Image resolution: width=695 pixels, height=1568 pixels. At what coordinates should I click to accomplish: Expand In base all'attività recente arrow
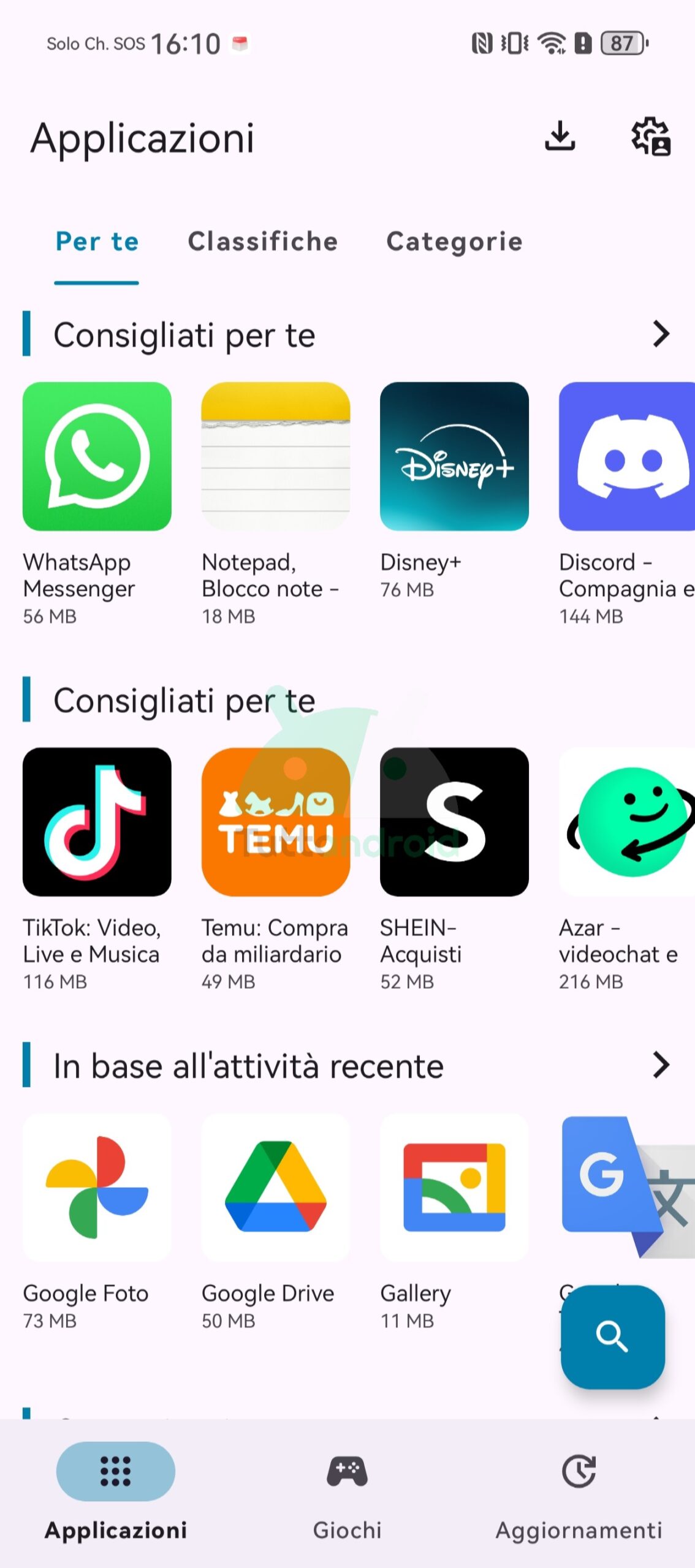(x=661, y=1065)
